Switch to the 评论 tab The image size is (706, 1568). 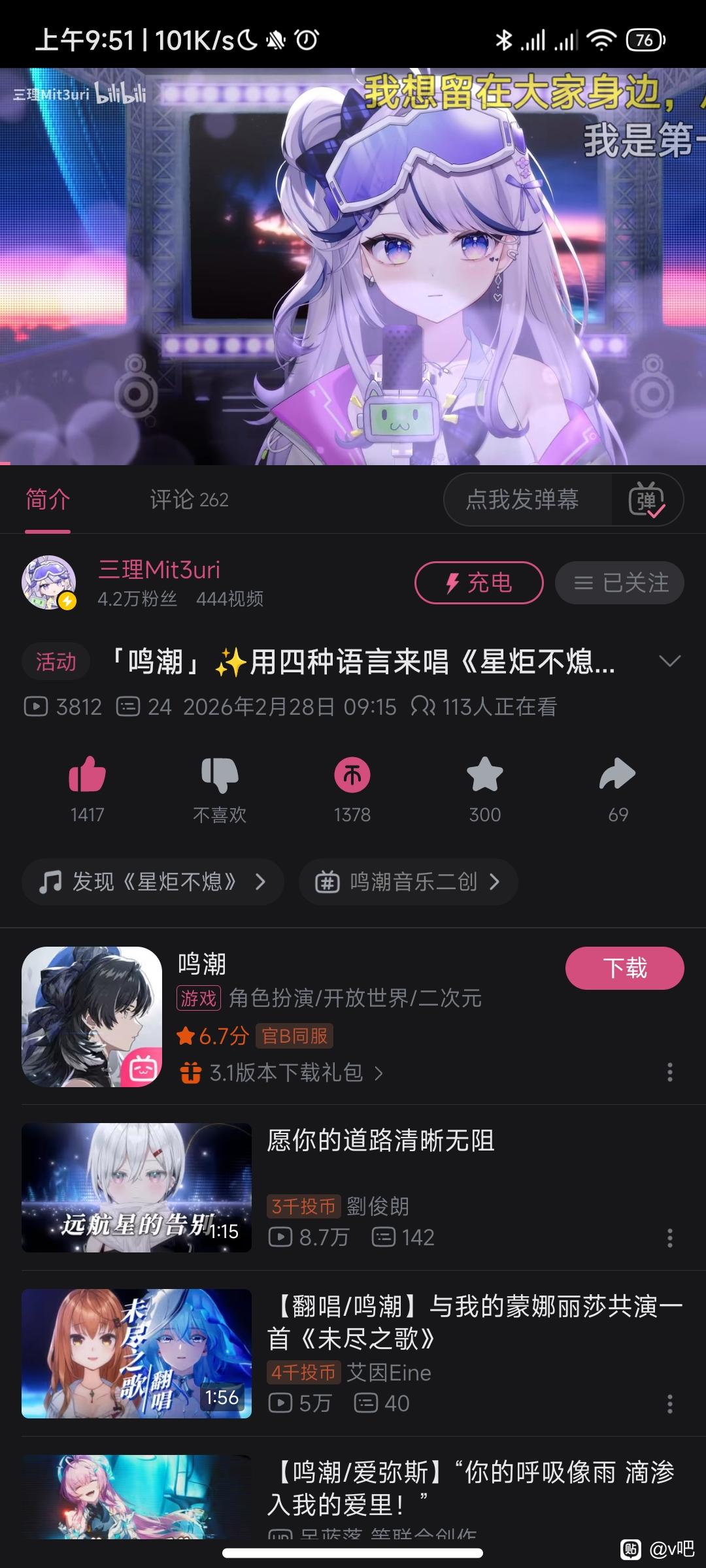pos(189,500)
